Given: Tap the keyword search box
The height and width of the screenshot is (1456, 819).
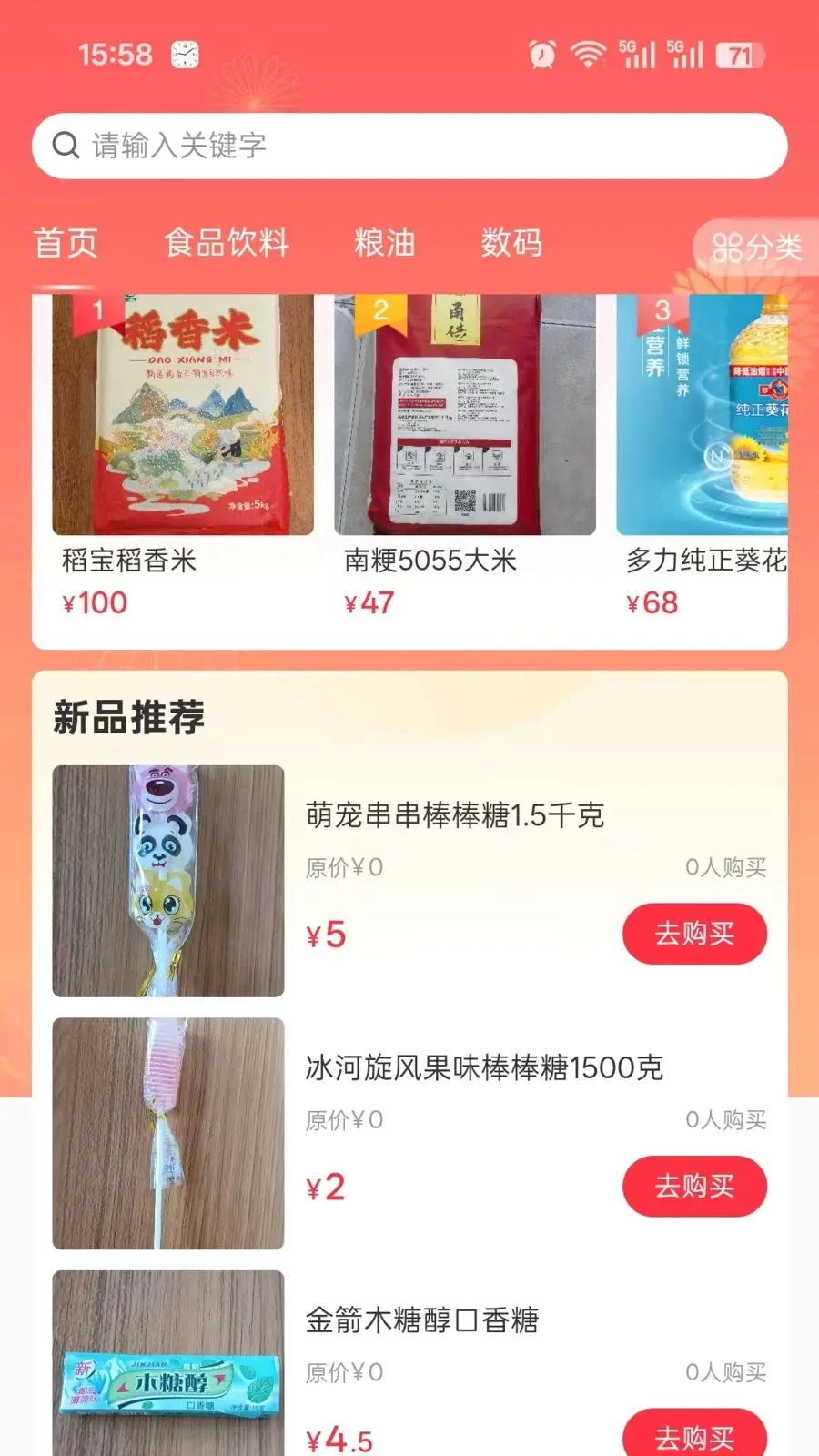Looking at the screenshot, I should click(x=409, y=146).
